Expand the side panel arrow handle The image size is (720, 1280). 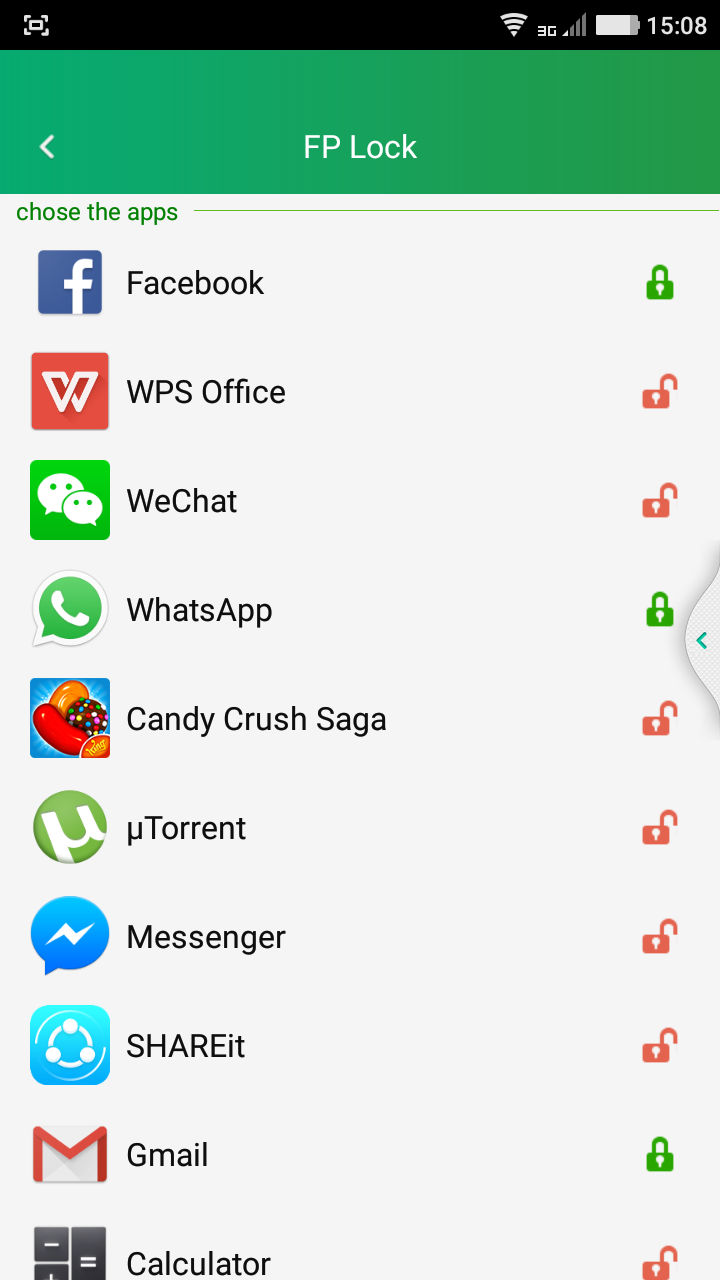pos(702,640)
